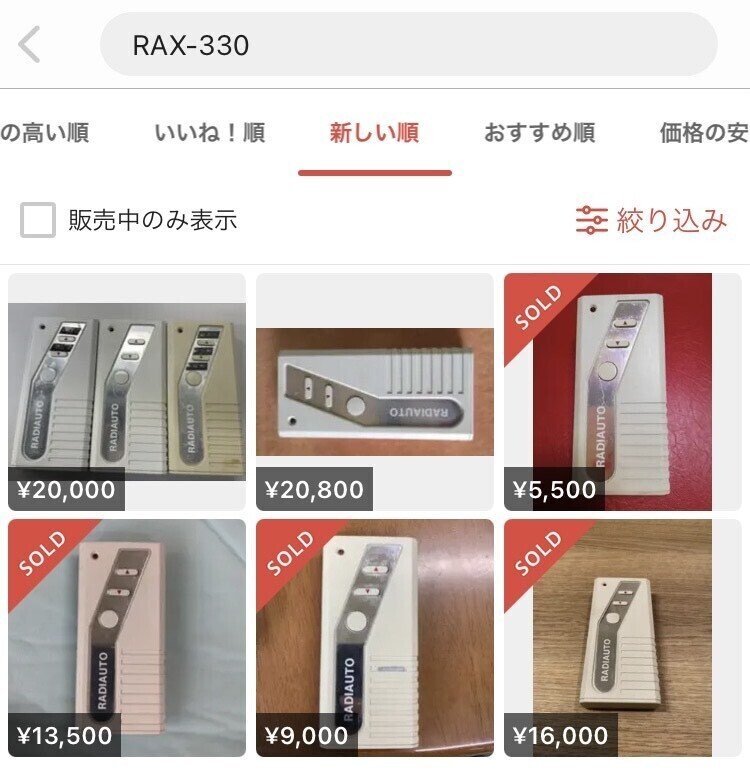Open the sold ¥9,000 RADIAUTO listing

tap(374, 636)
